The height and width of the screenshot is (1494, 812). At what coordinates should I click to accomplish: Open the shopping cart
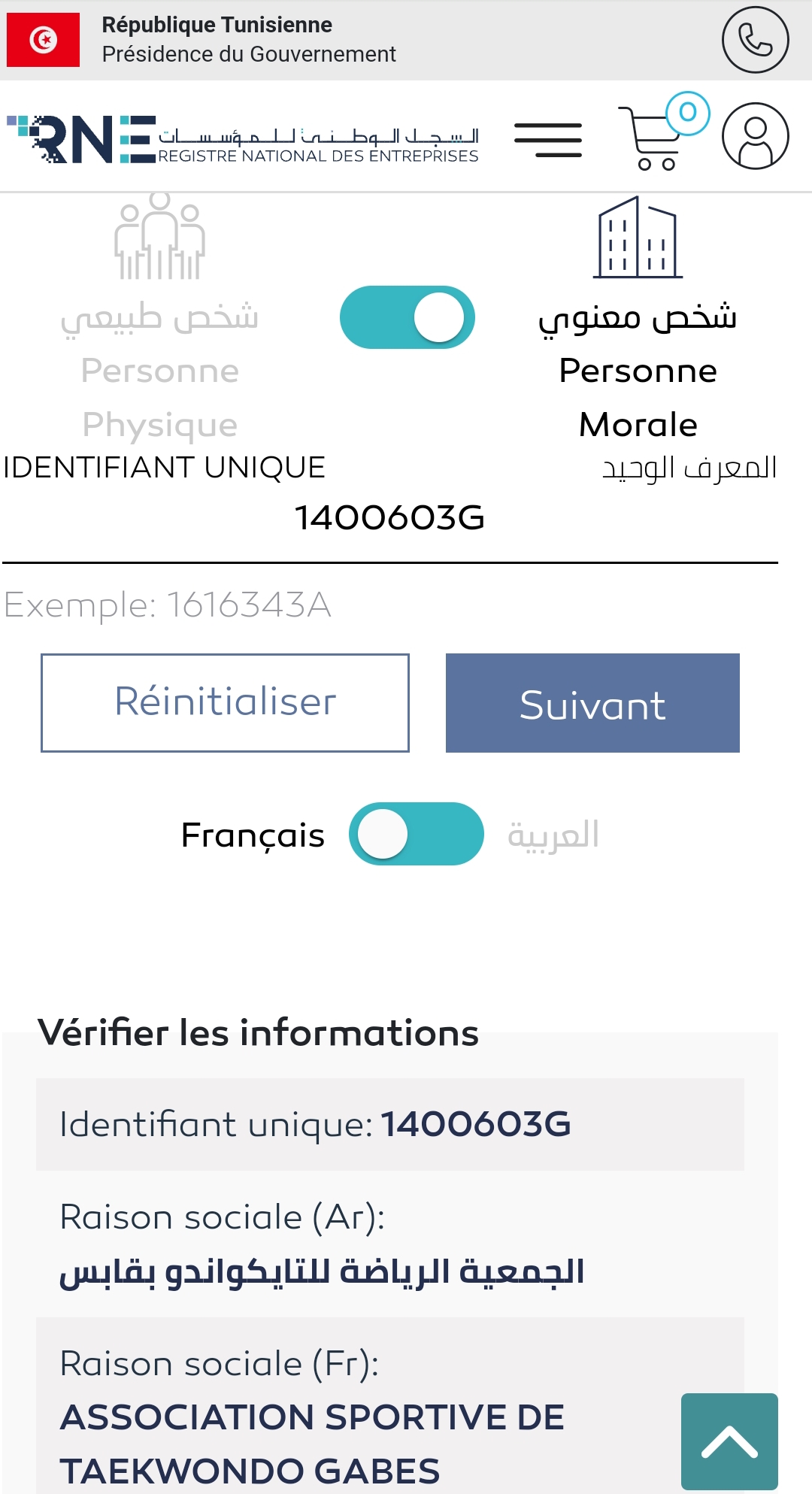tap(656, 138)
